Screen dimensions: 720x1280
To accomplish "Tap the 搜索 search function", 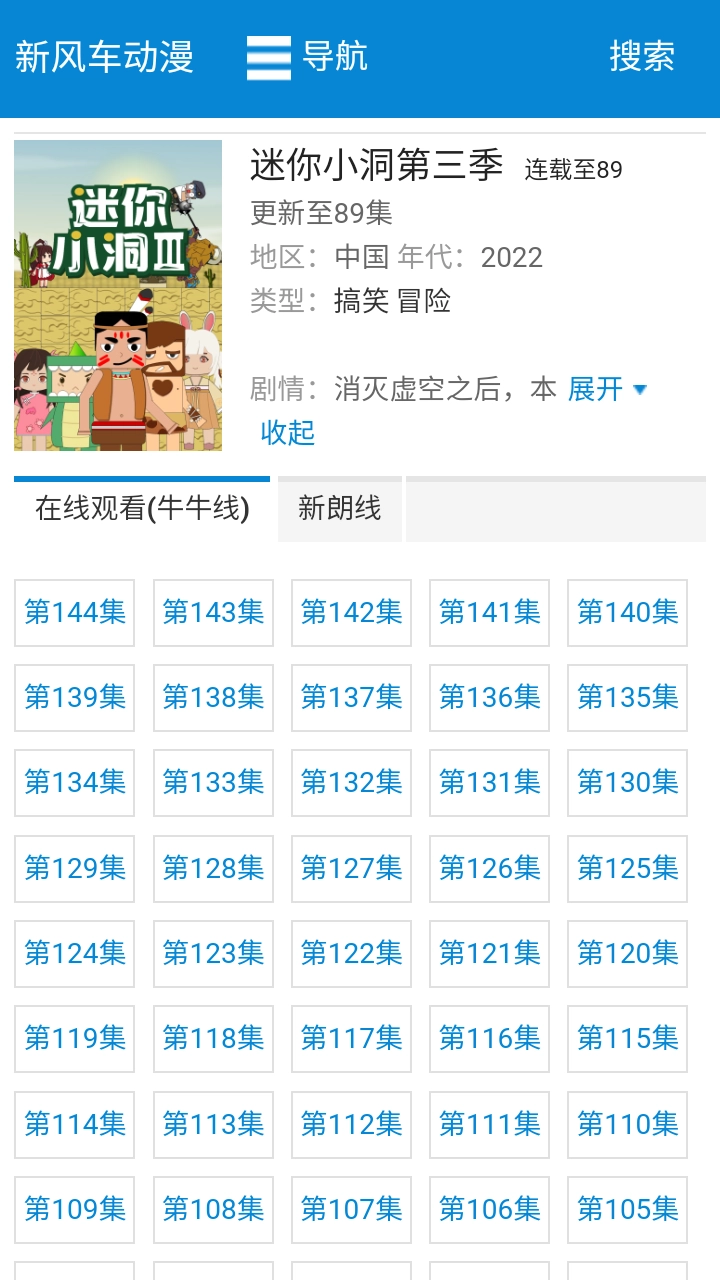I will pos(643,57).
